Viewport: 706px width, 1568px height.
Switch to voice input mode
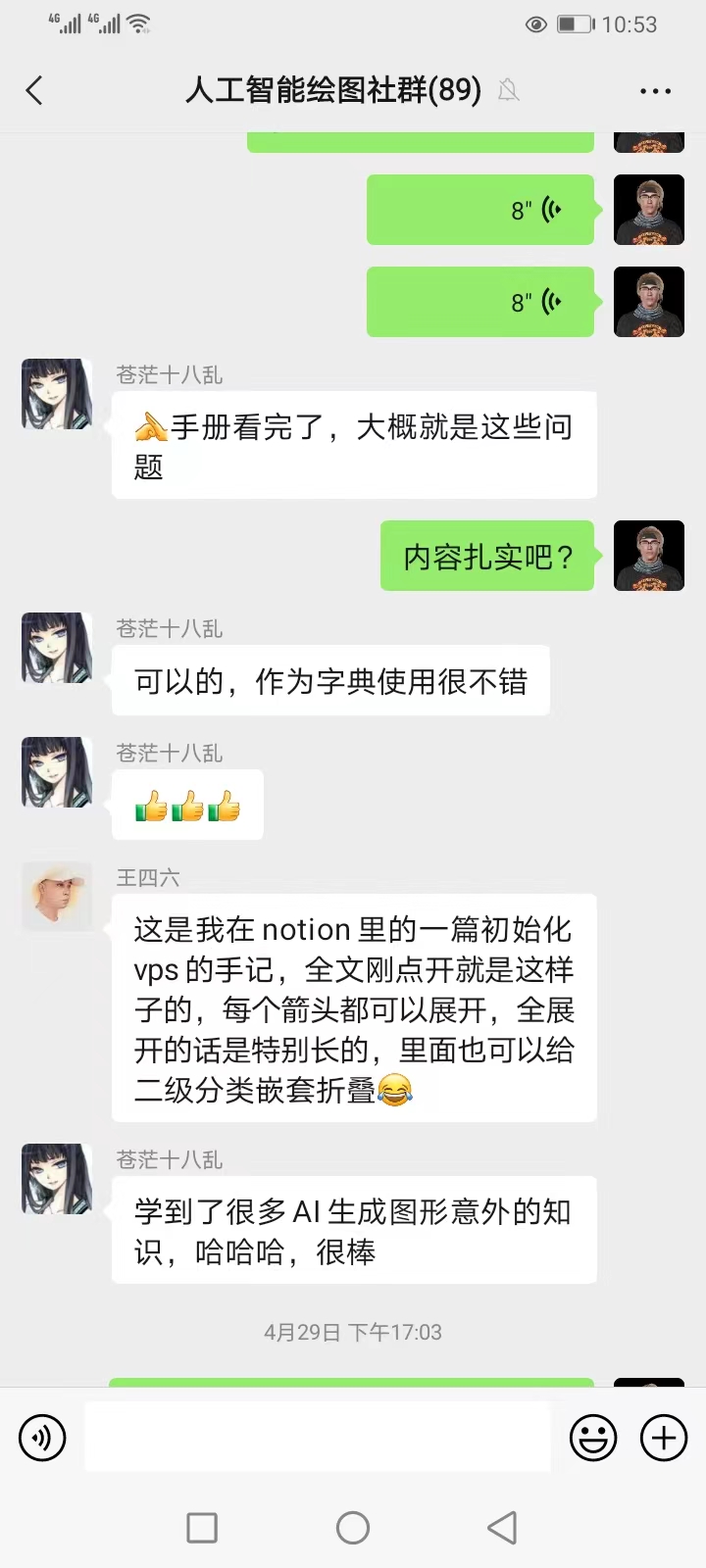tap(42, 1438)
